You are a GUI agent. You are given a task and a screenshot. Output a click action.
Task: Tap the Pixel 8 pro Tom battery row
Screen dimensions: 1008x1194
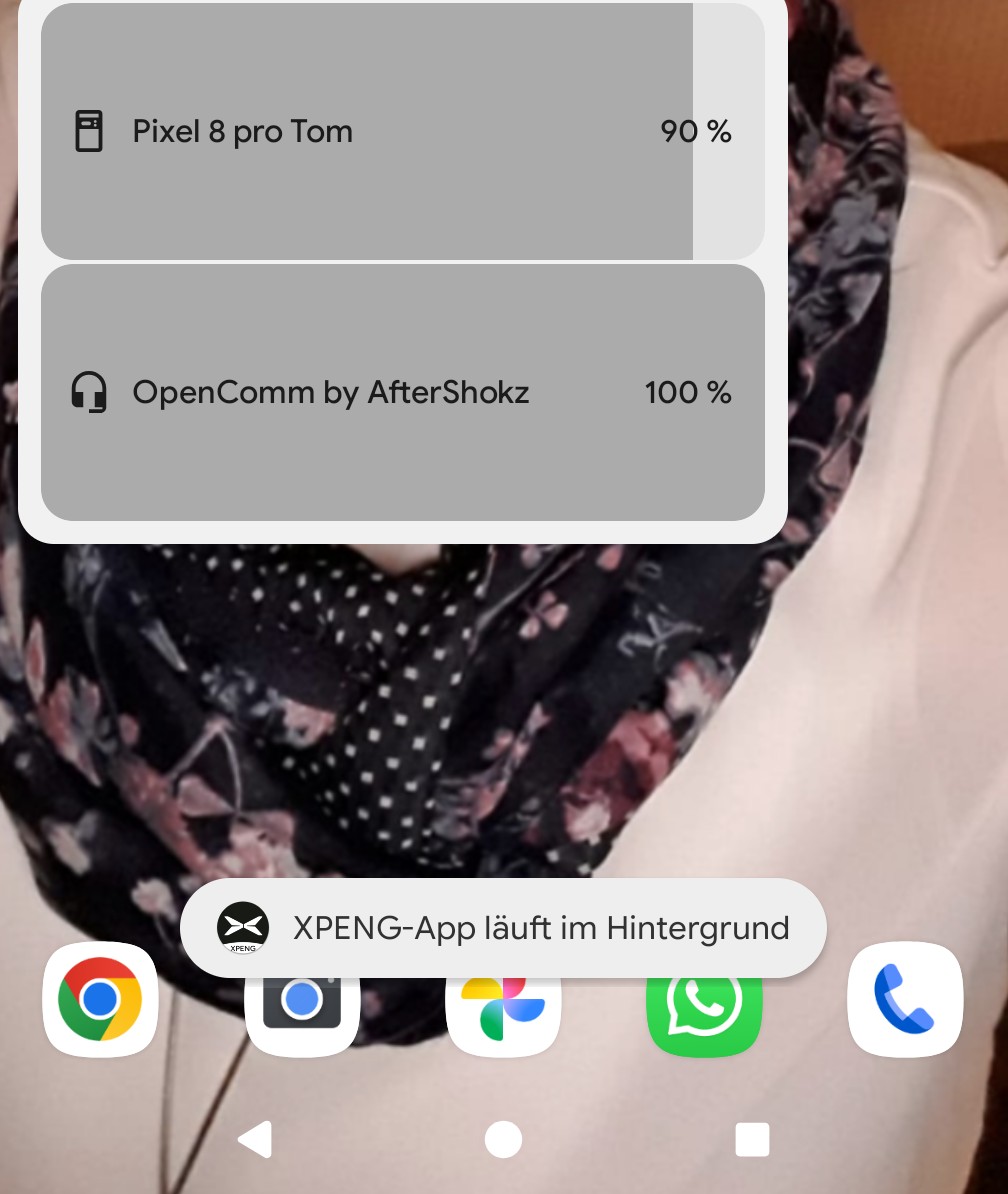coord(402,131)
